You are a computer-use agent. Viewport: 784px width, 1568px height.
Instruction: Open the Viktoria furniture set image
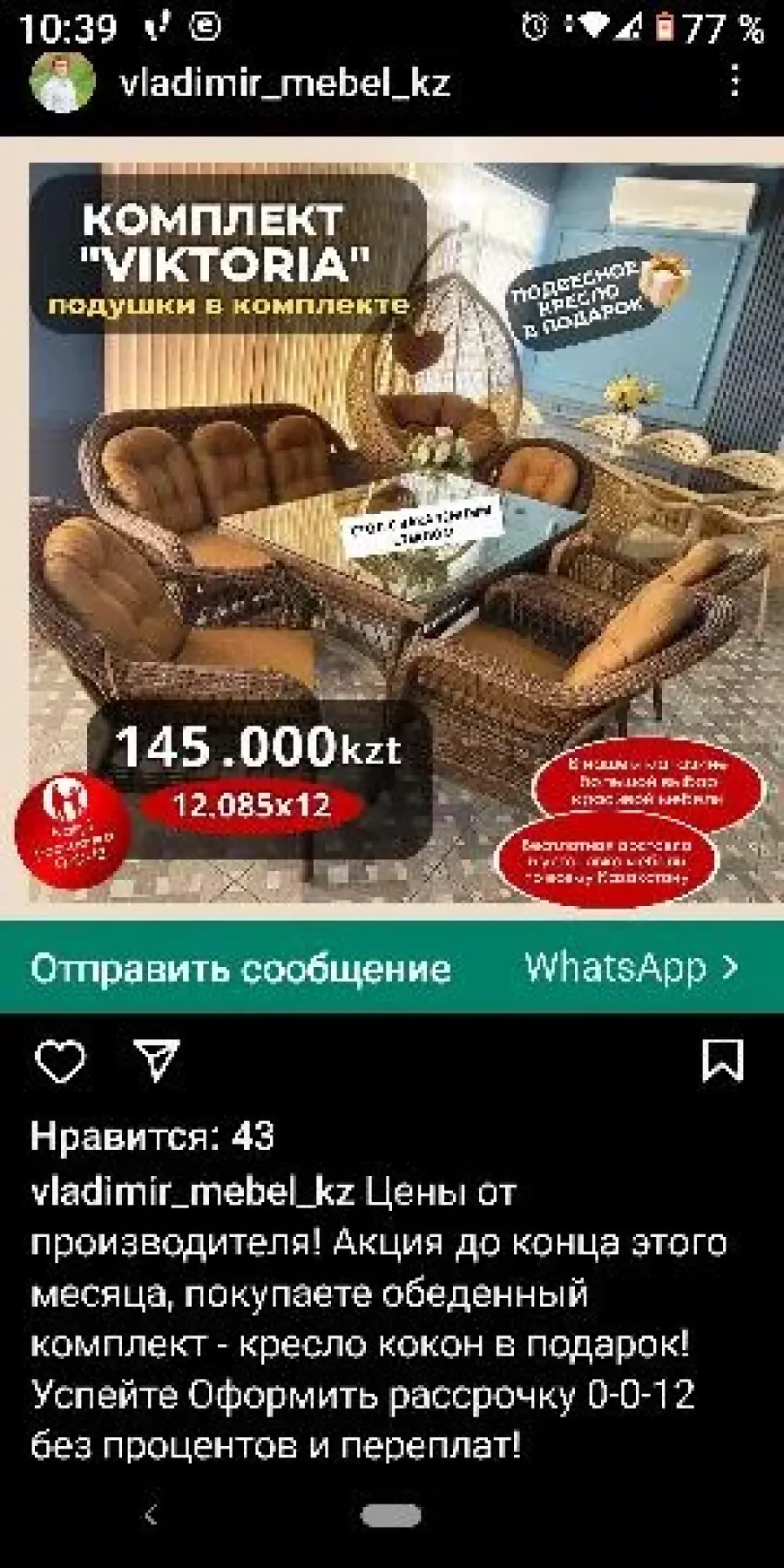tap(392, 533)
